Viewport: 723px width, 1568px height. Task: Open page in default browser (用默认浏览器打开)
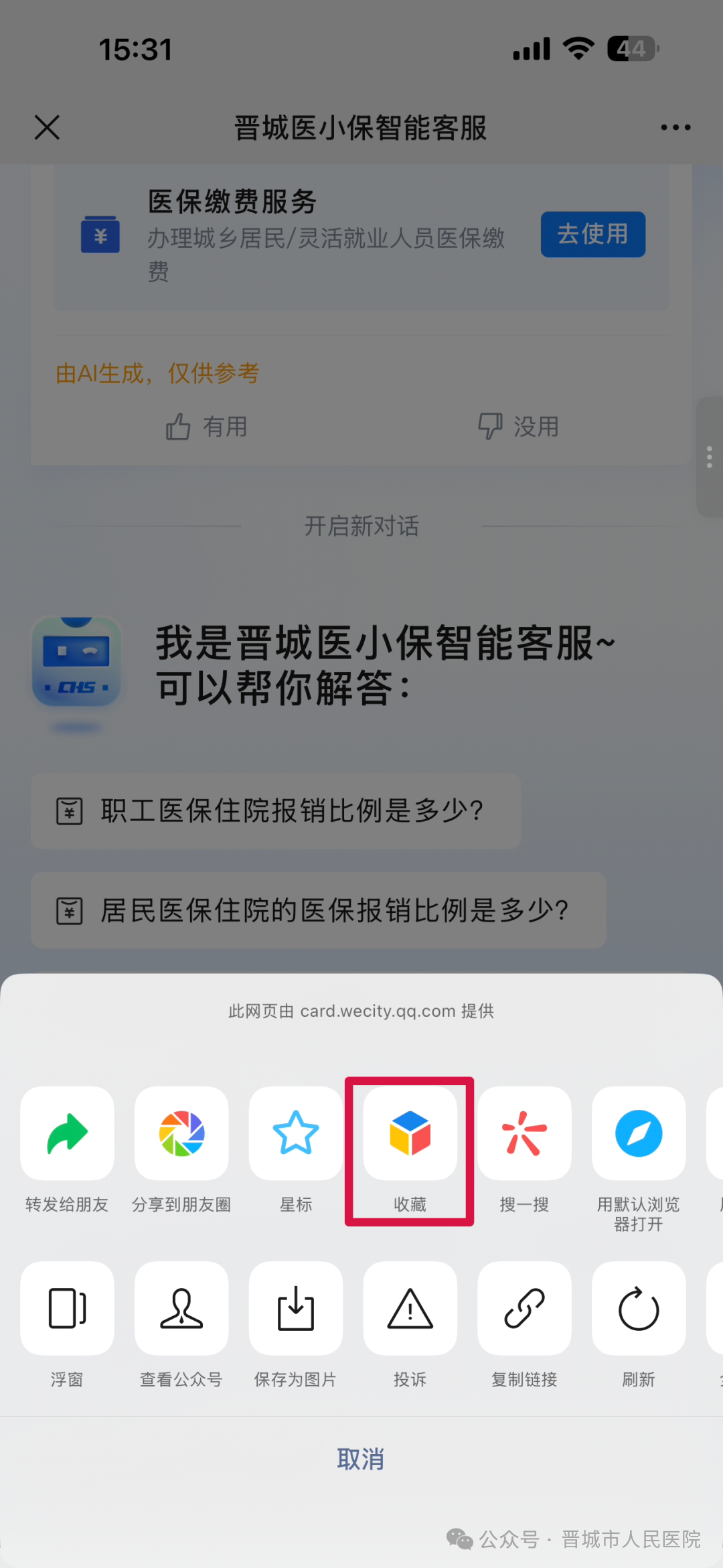(x=639, y=1133)
